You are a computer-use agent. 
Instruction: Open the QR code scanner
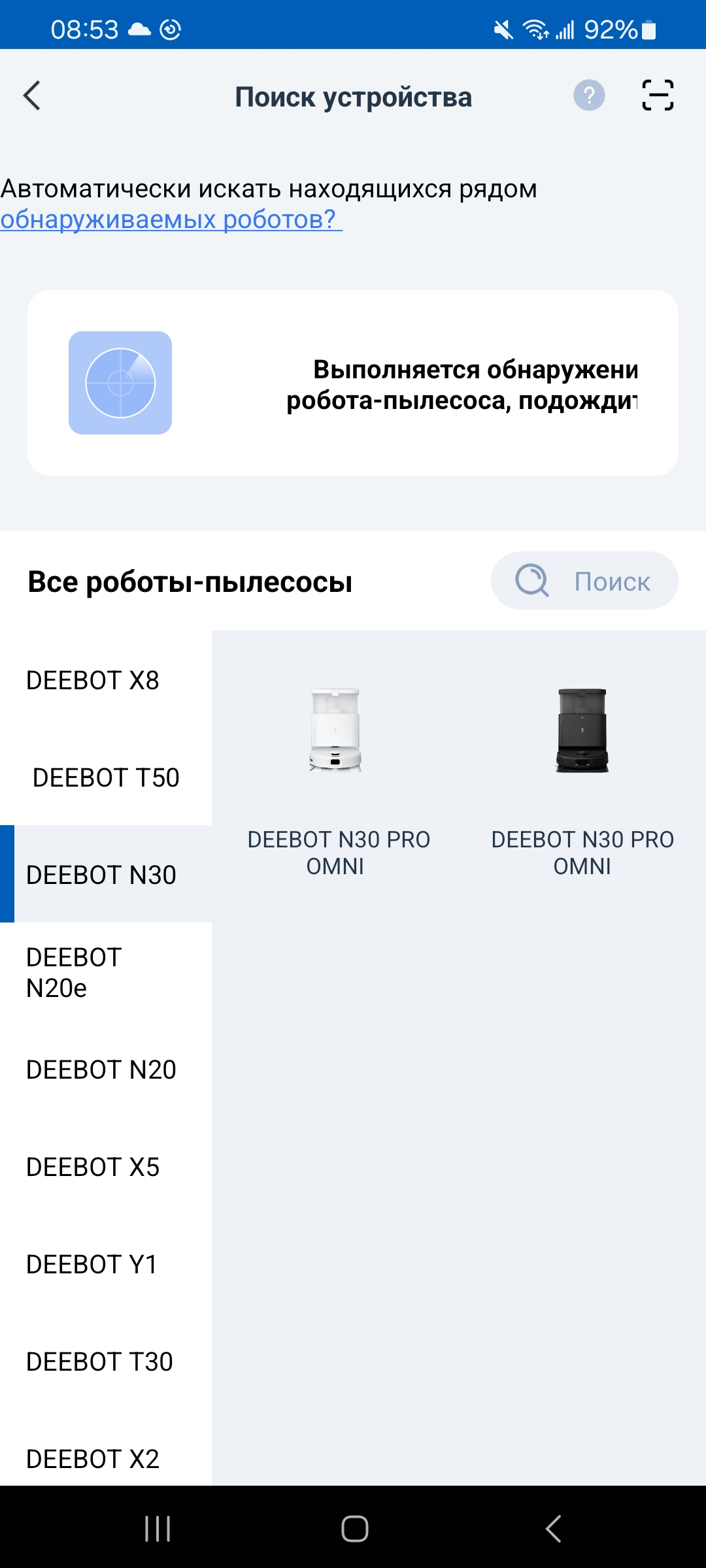click(x=658, y=95)
